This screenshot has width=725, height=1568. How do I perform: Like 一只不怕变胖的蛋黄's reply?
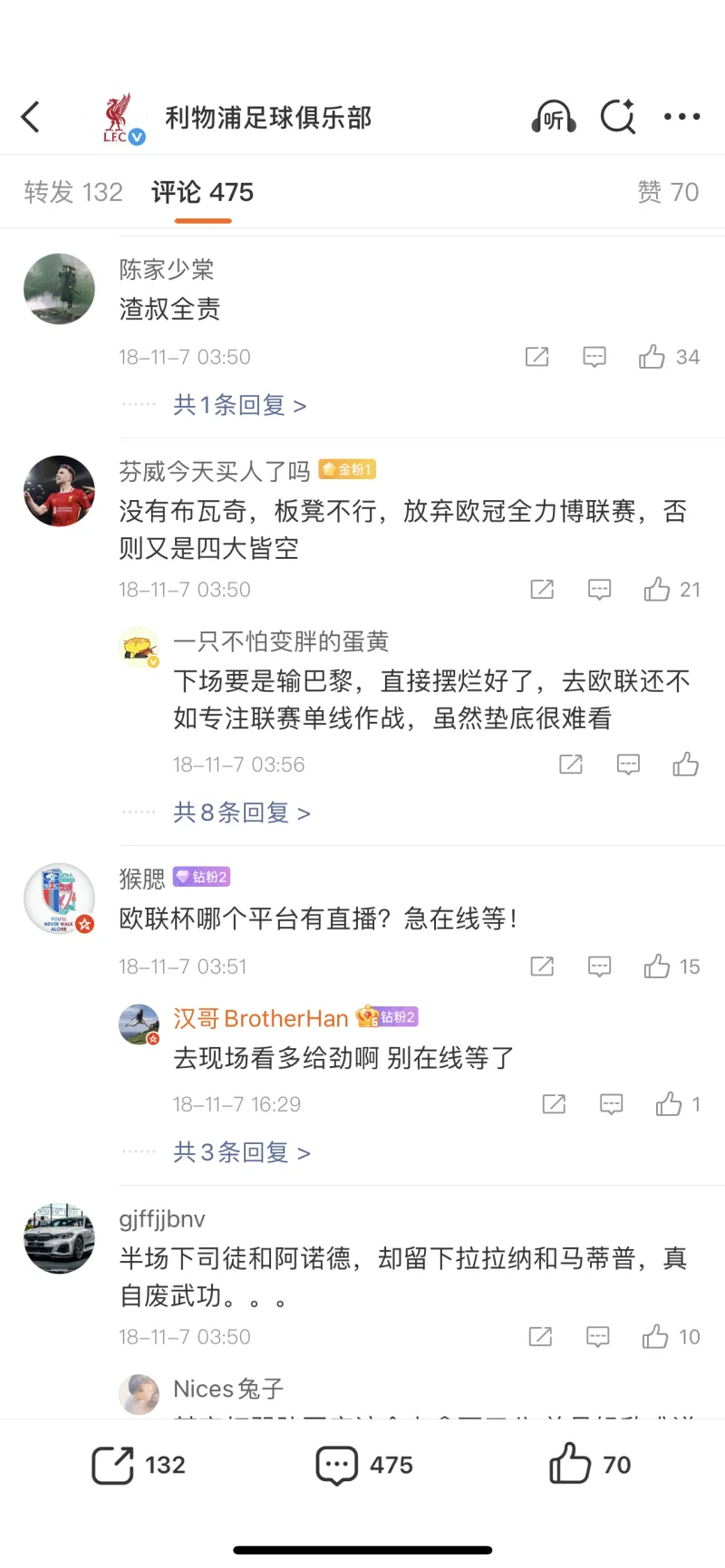(x=685, y=765)
